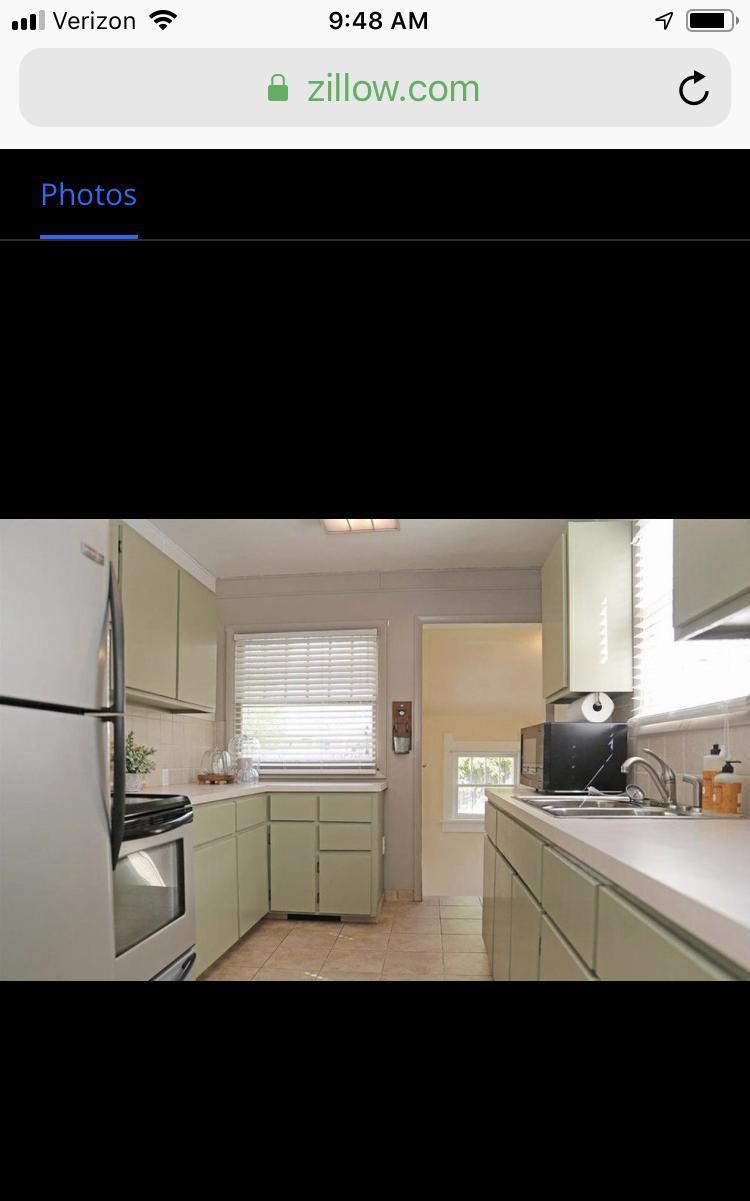Select the Photos tab
This screenshot has width=750, height=1201.
(x=89, y=195)
